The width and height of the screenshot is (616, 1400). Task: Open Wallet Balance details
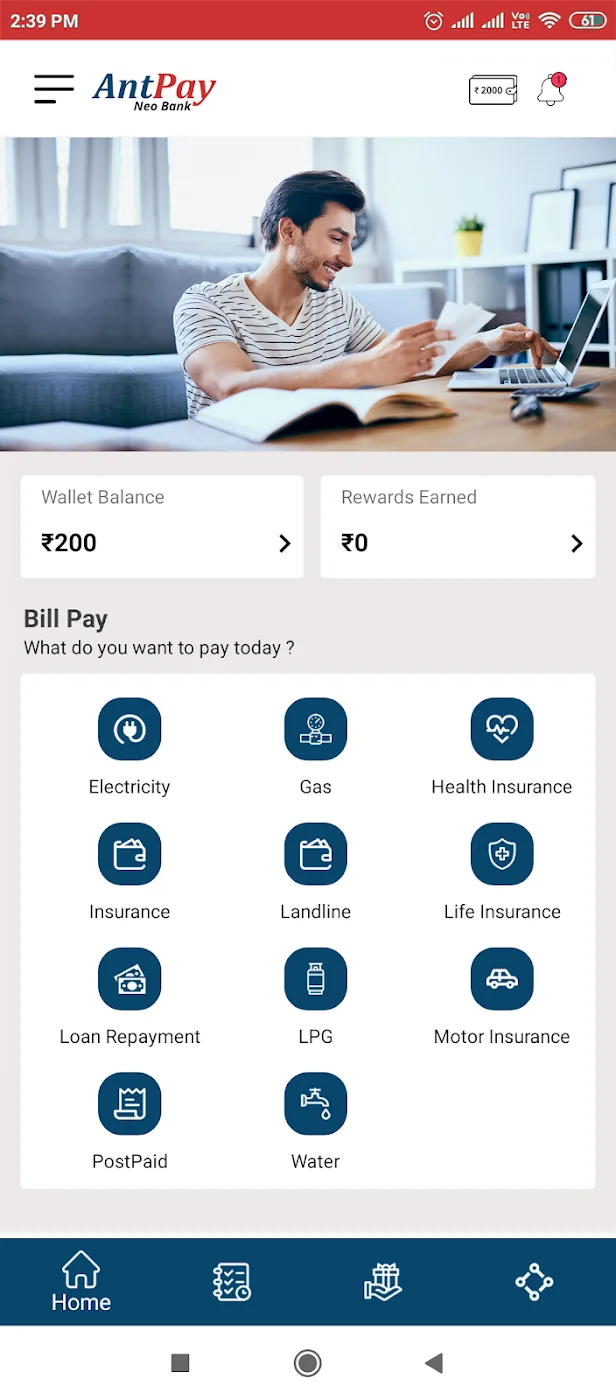pyautogui.click(x=162, y=526)
